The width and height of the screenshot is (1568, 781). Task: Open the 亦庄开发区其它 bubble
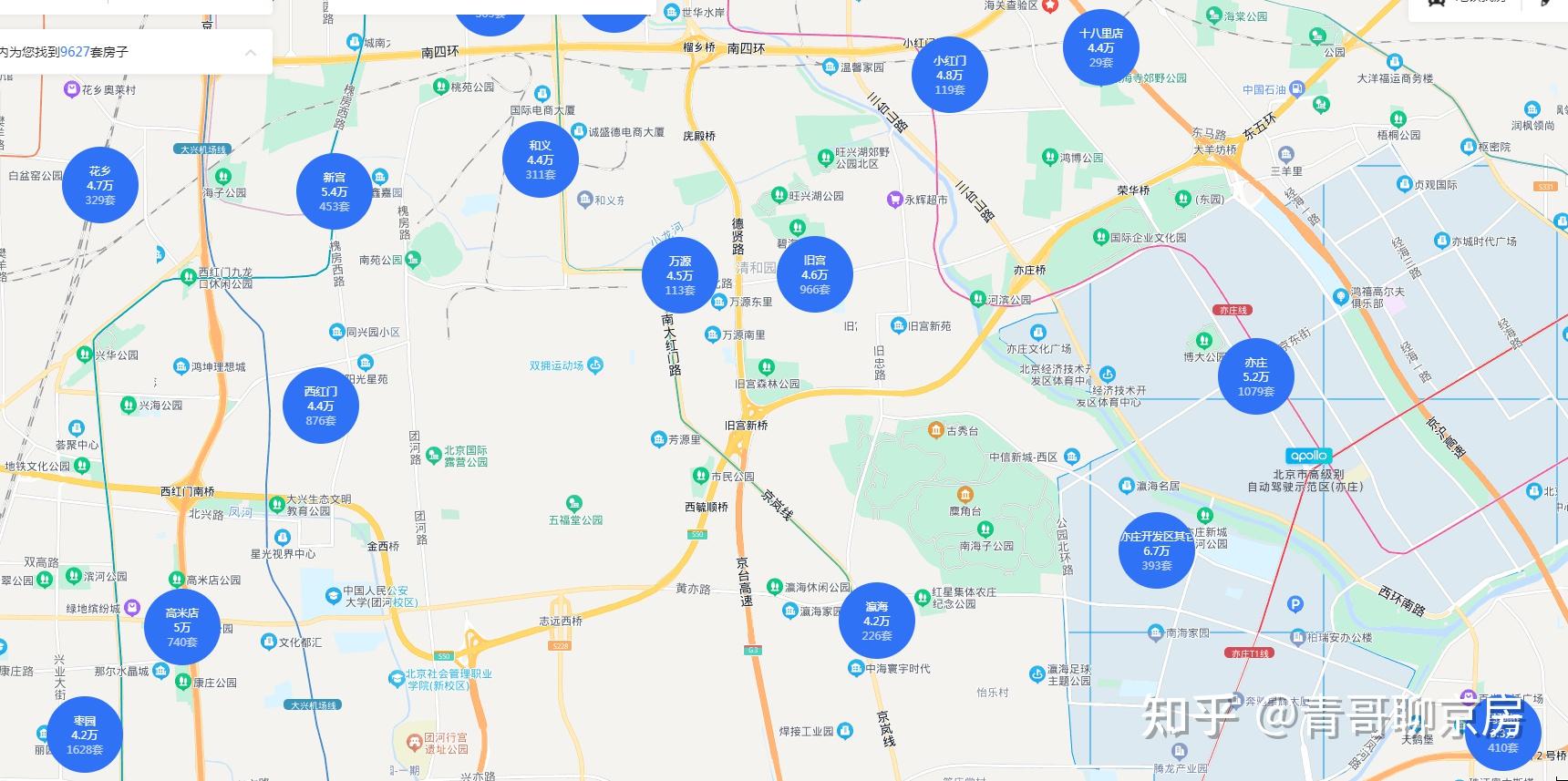pos(1156,550)
